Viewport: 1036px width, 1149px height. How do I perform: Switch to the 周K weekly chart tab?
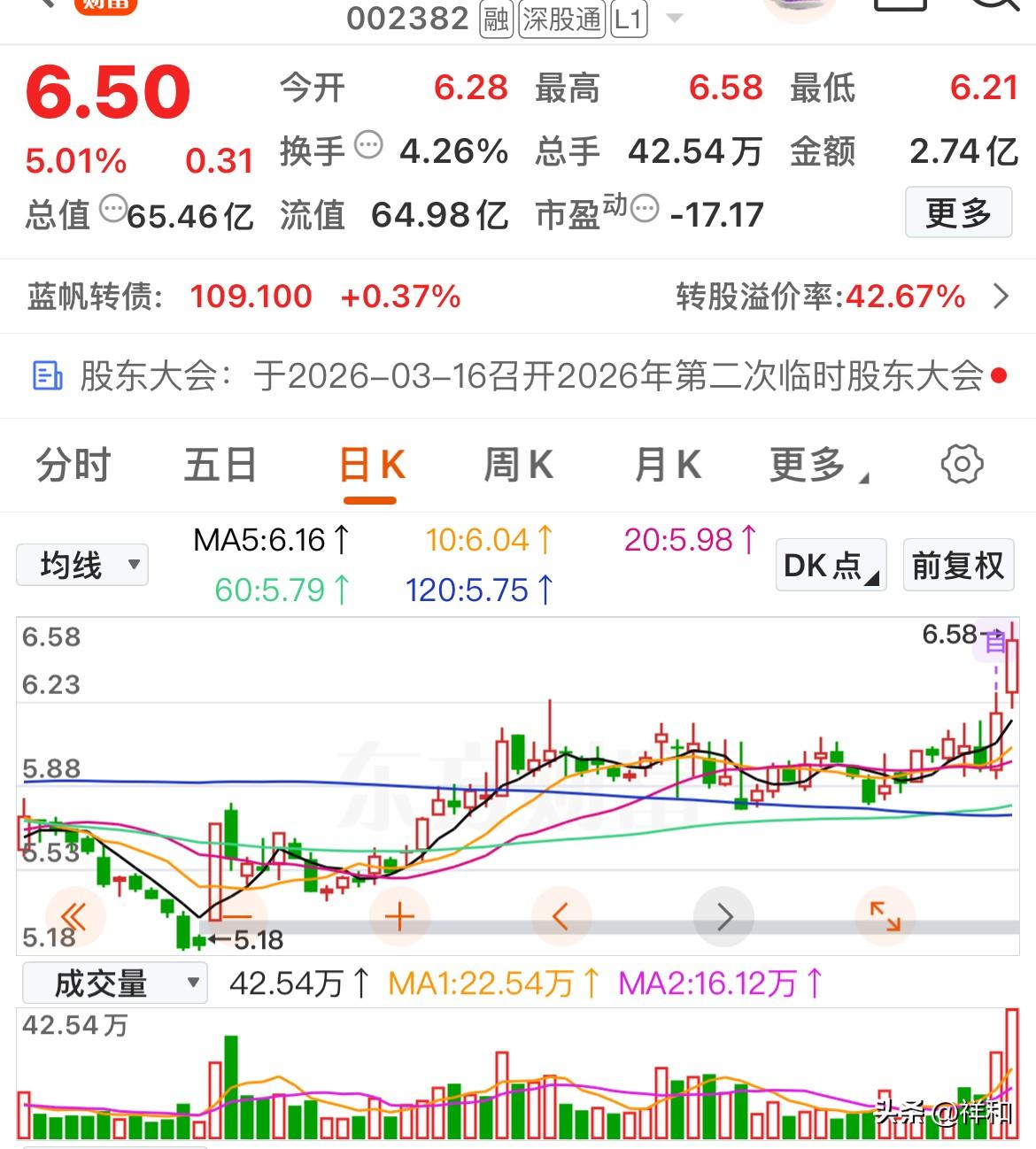point(518,464)
